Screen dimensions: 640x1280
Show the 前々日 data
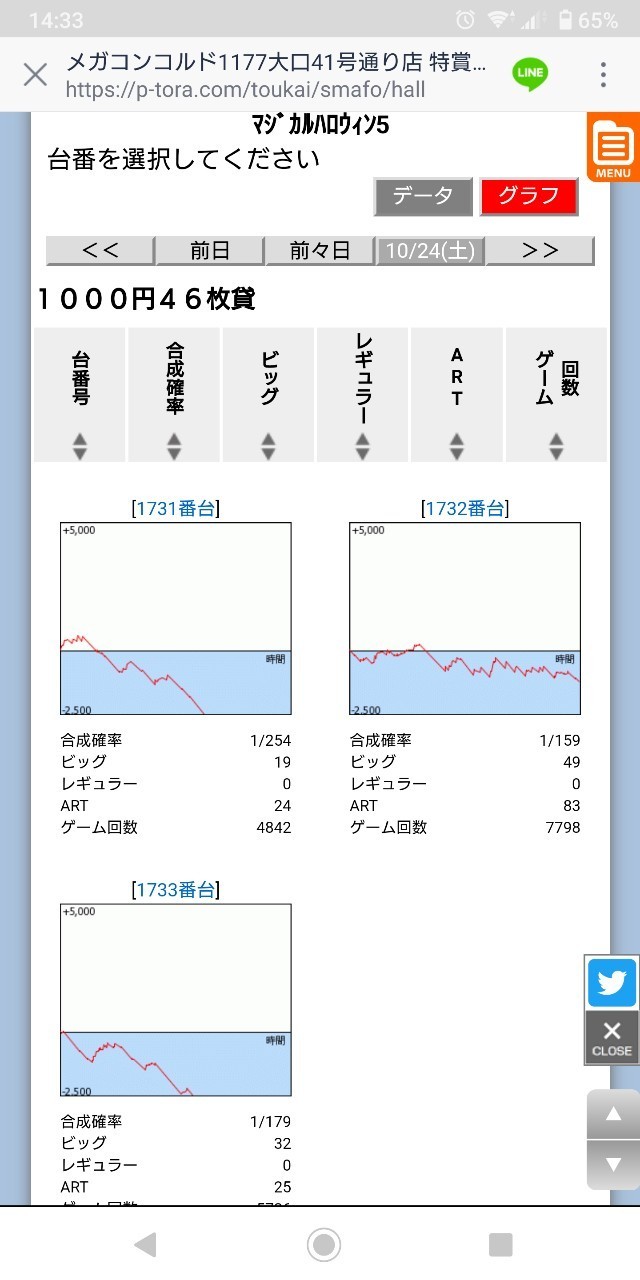click(x=319, y=250)
